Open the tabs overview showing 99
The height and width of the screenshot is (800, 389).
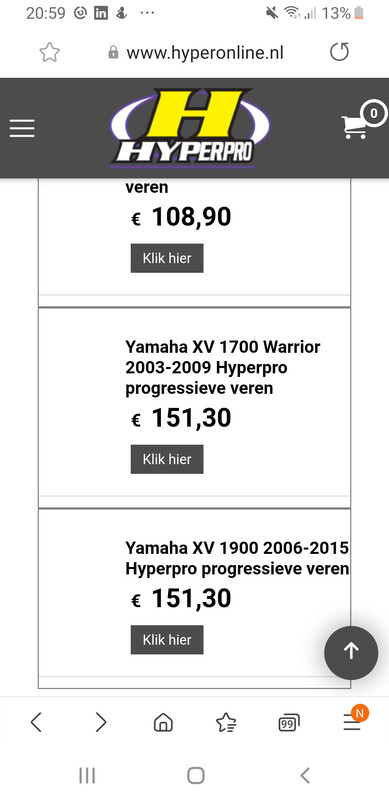(x=289, y=722)
